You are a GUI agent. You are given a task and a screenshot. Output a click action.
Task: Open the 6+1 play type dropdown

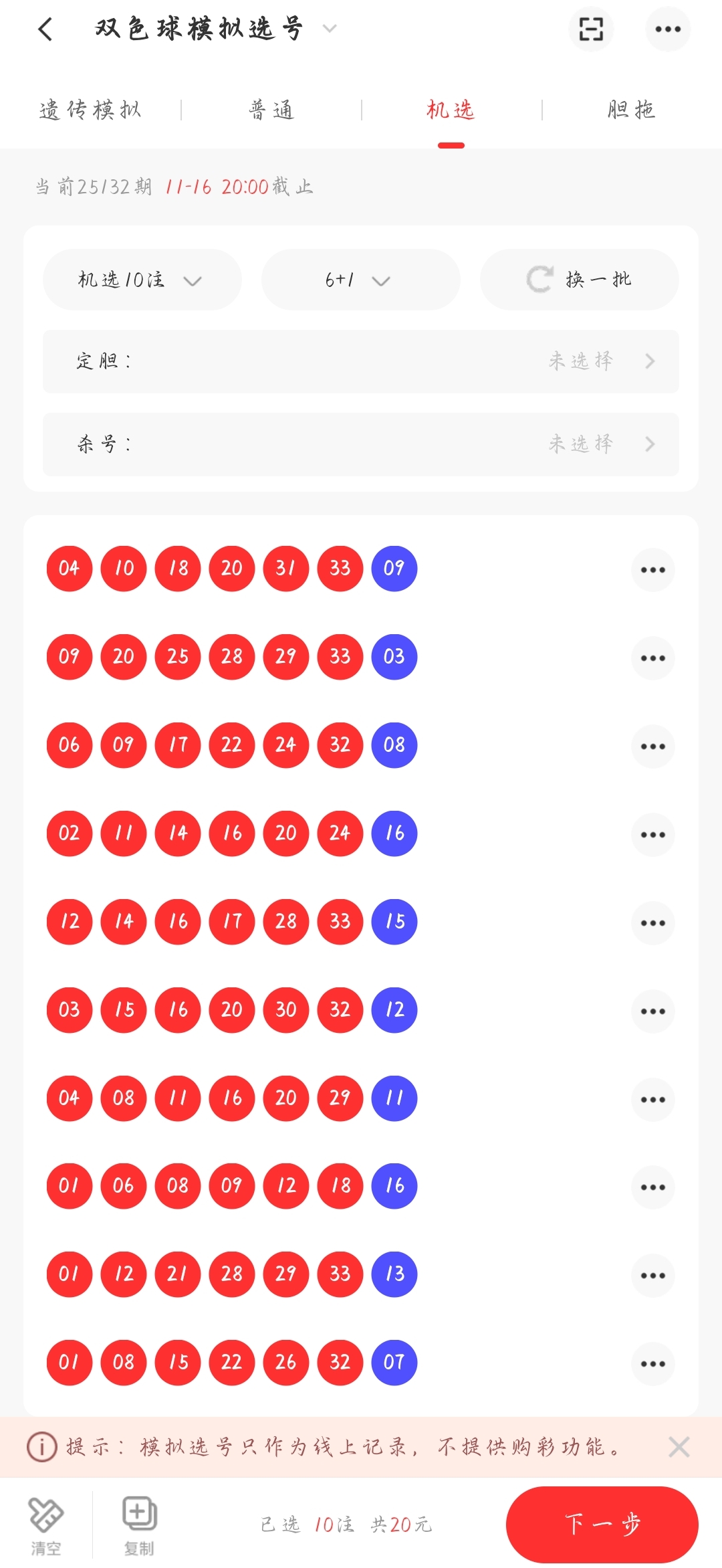click(360, 280)
